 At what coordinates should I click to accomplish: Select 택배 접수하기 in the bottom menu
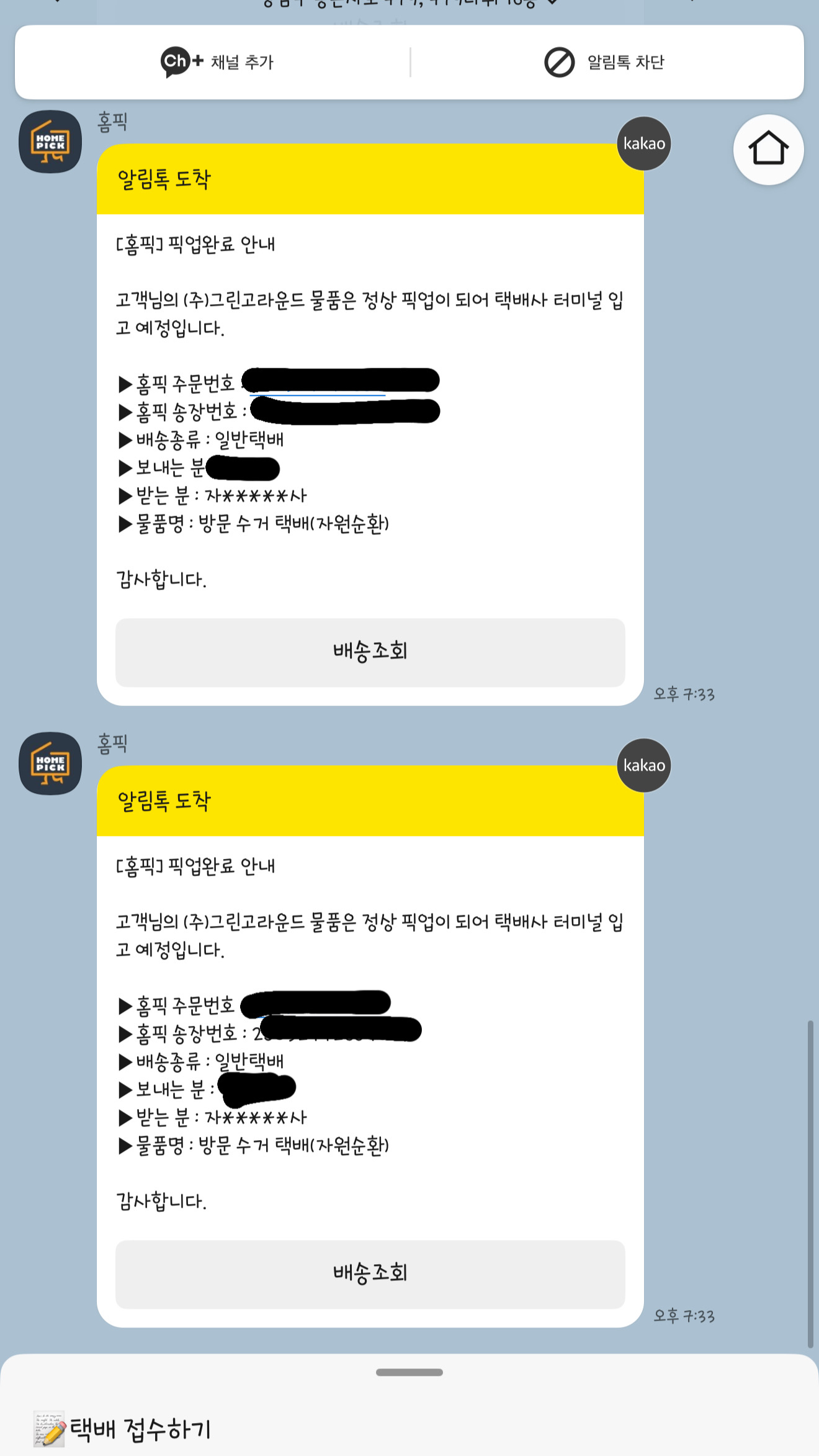click(123, 1429)
